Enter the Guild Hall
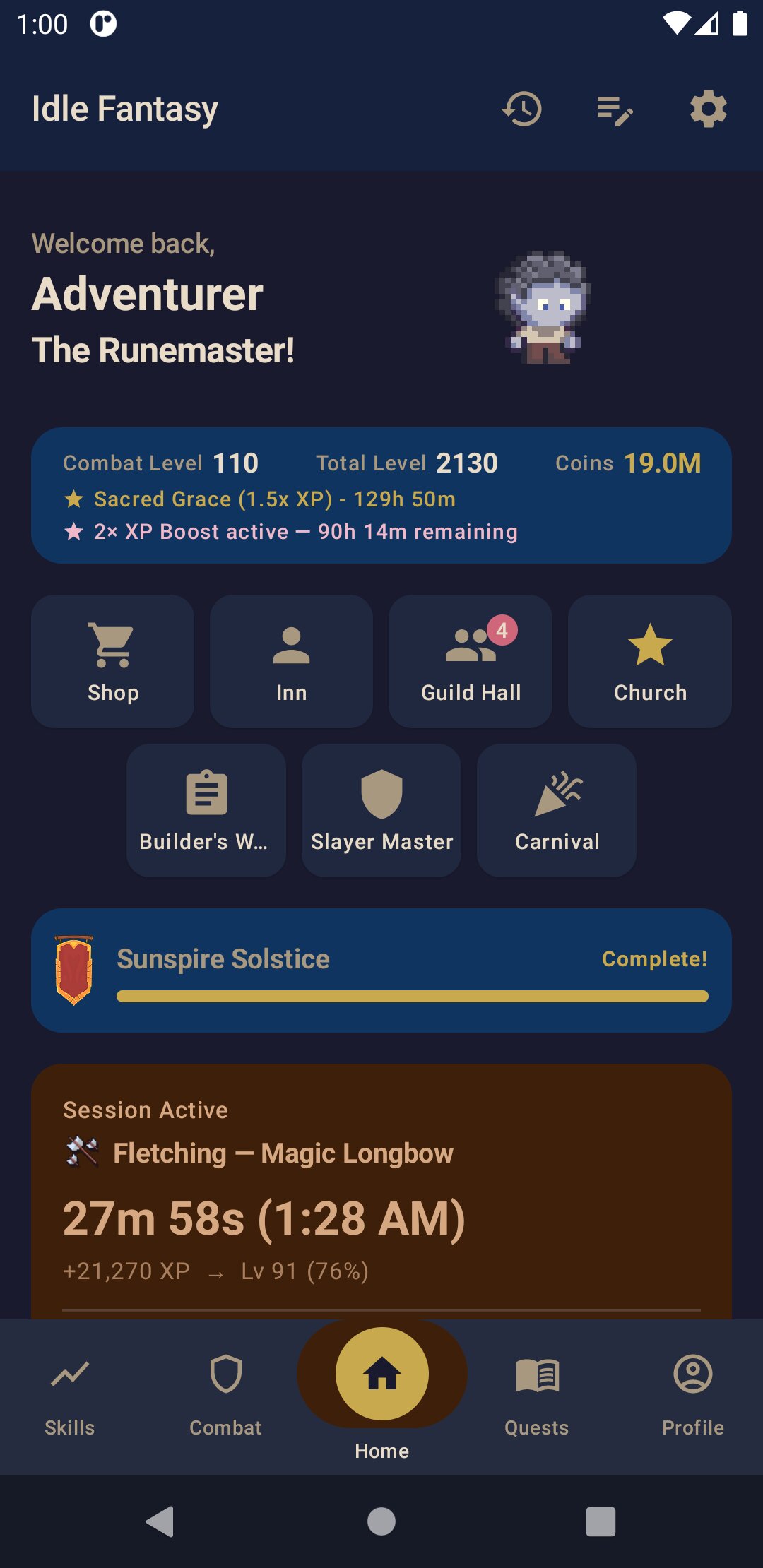The image size is (763, 1568). [471, 661]
